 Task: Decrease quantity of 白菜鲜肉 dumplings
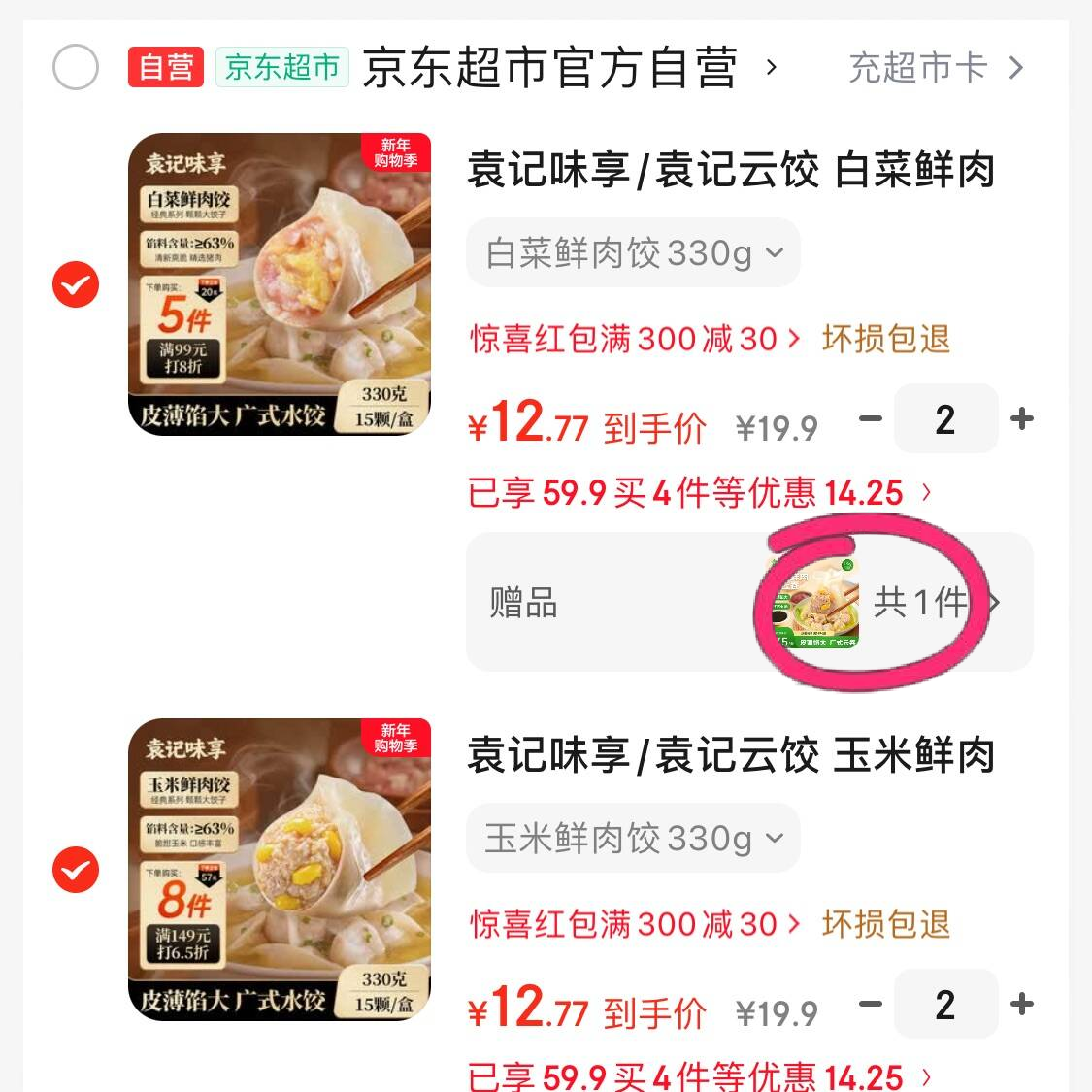pos(871,419)
